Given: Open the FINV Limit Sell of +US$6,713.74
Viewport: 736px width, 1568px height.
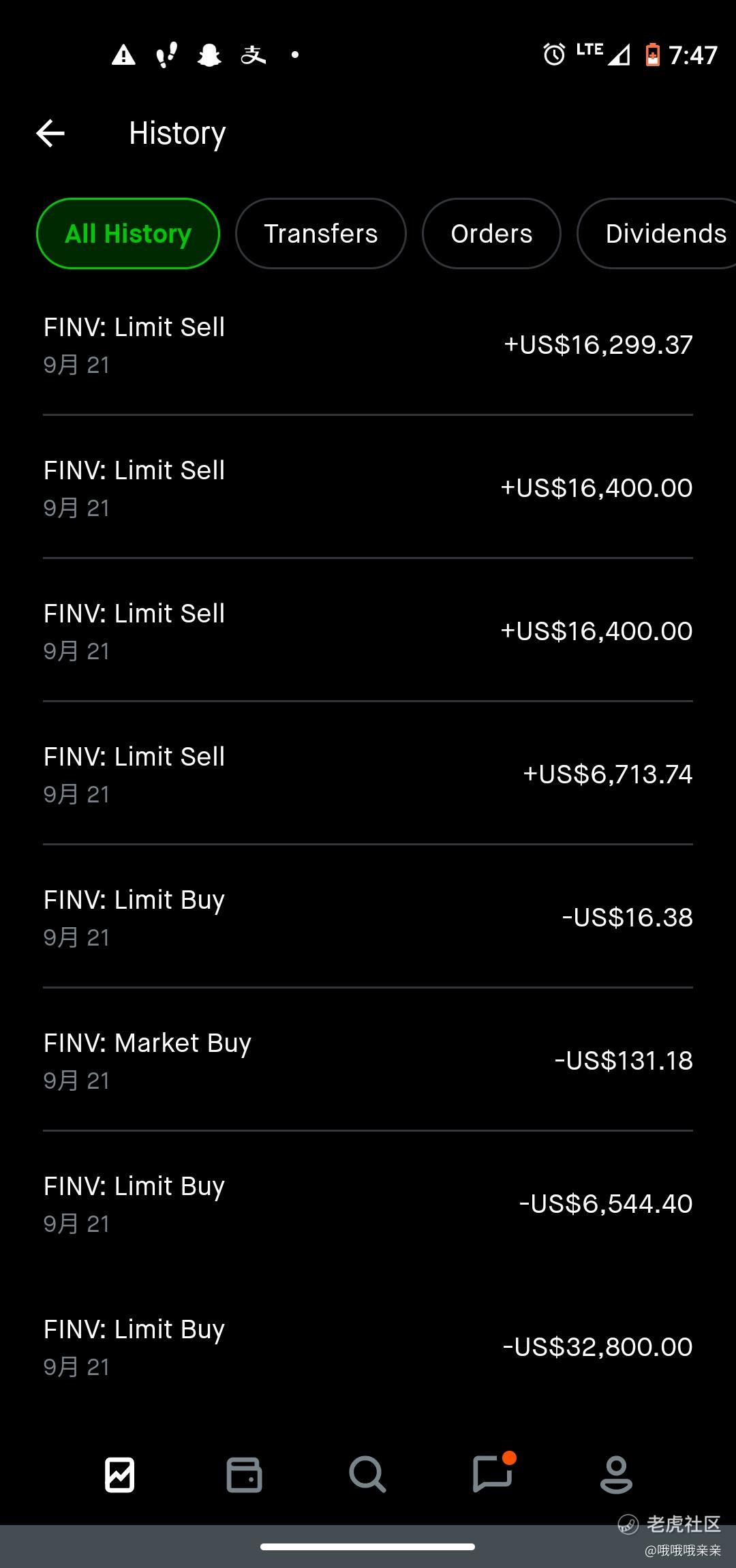Looking at the screenshot, I should 368,774.
